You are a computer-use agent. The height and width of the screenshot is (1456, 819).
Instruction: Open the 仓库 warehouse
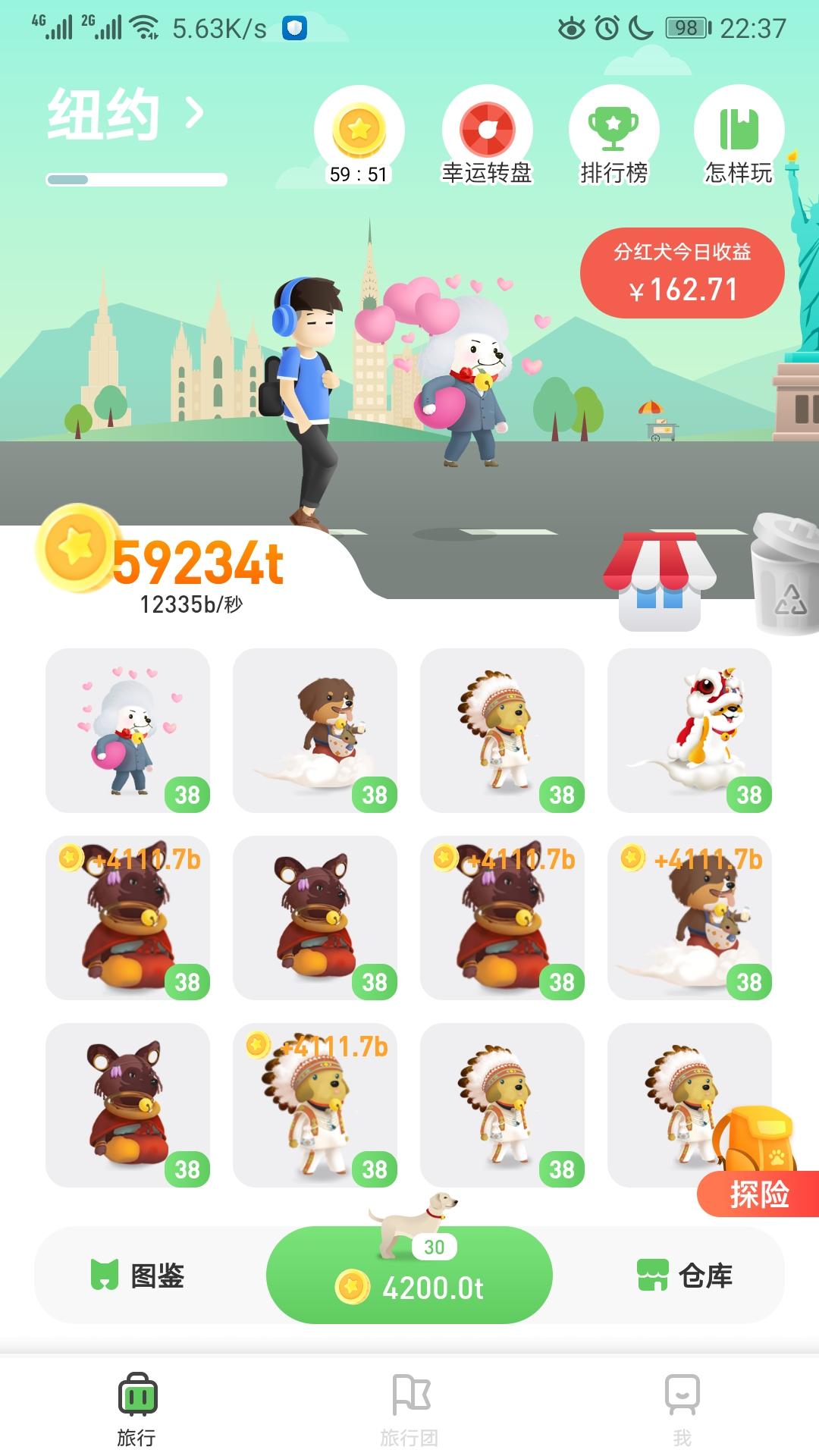[x=684, y=1276]
